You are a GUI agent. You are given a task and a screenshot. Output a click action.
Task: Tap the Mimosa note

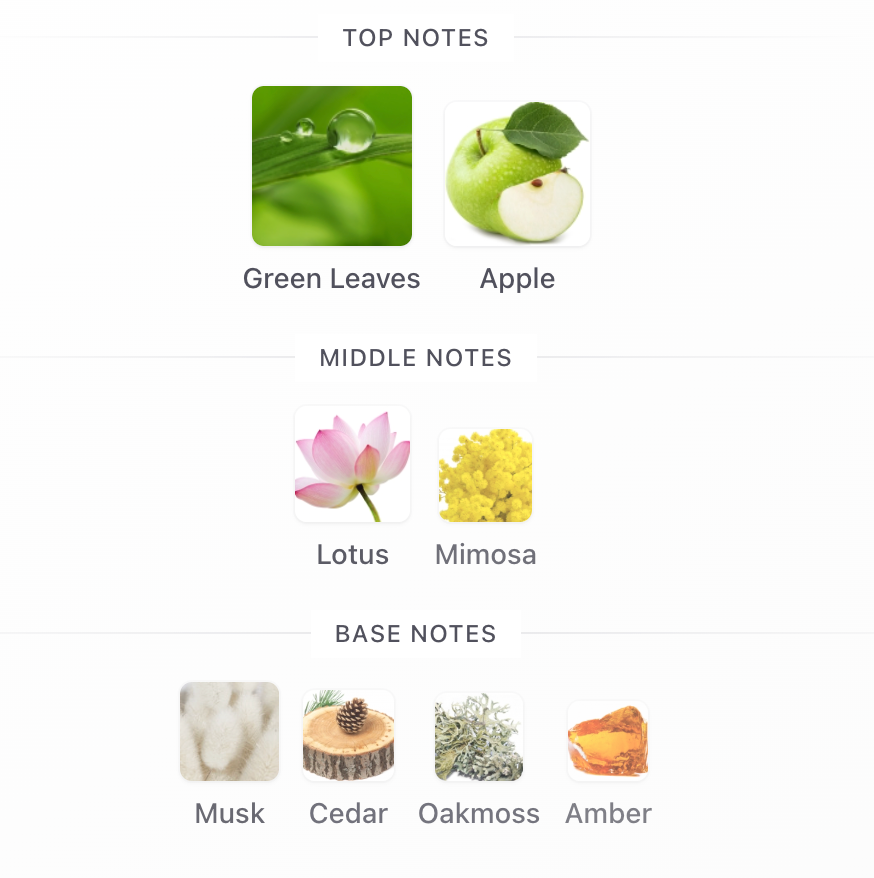click(x=486, y=476)
